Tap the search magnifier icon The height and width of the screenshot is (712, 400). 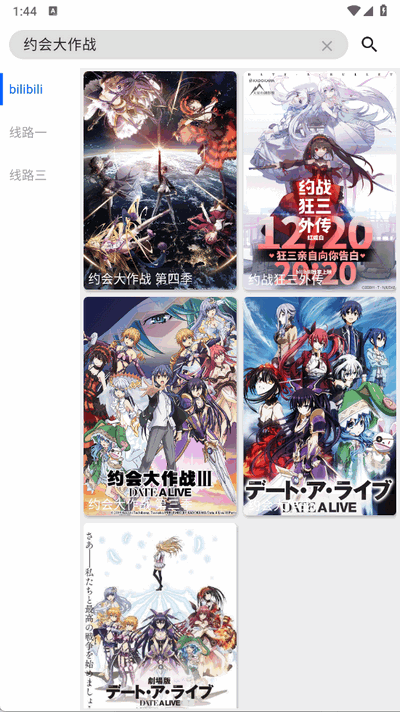click(369, 44)
